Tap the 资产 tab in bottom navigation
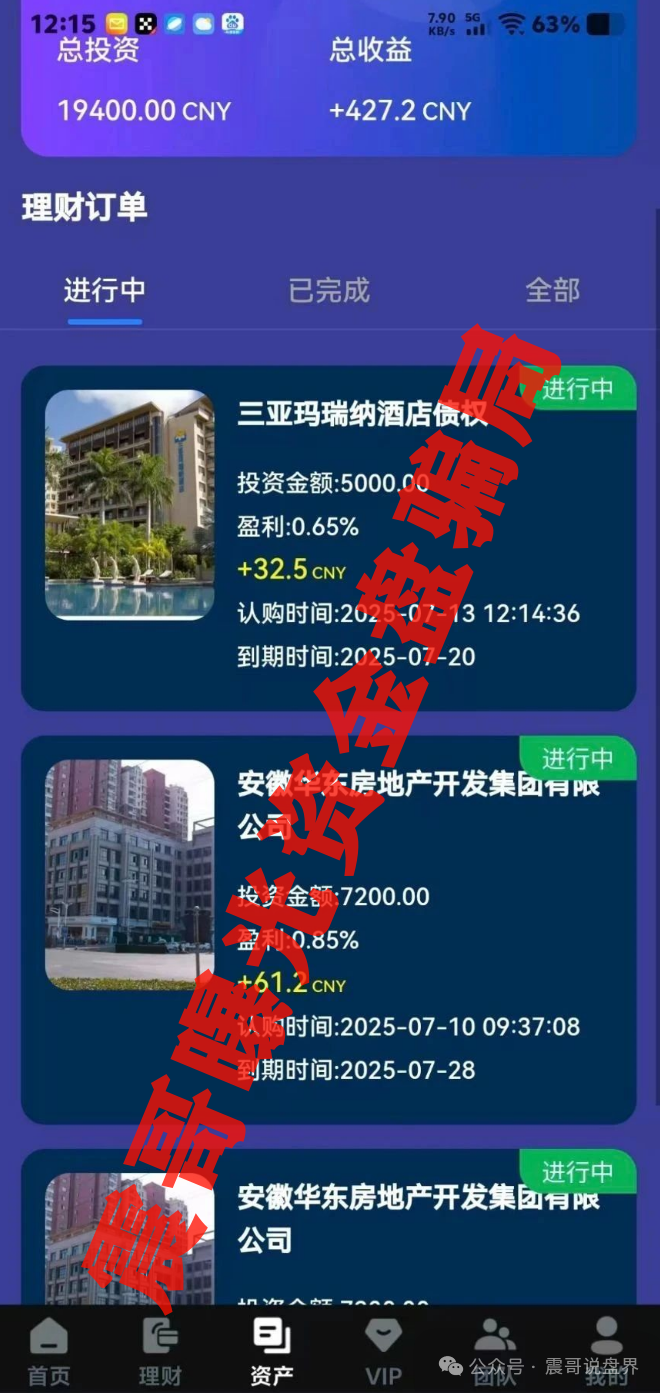This screenshot has width=660, height=1393. pos(271,1351)
